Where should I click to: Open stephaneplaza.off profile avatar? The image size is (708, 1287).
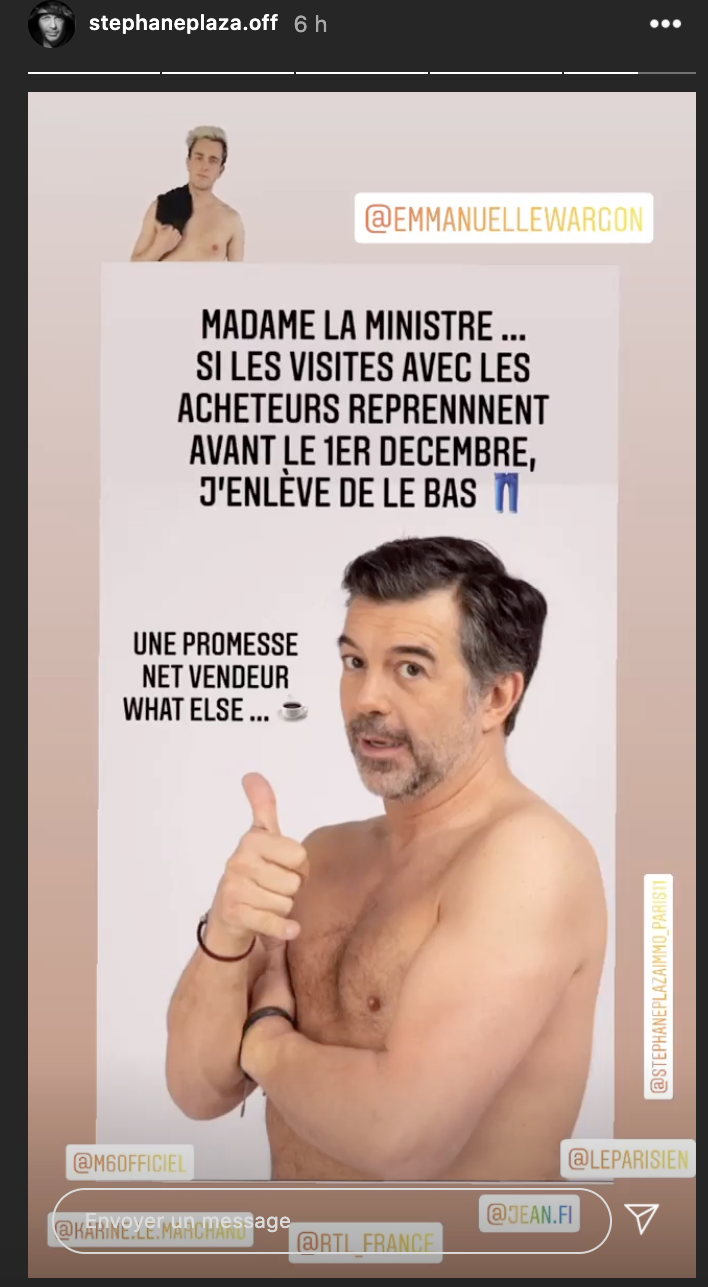click(x=52, y=24)
